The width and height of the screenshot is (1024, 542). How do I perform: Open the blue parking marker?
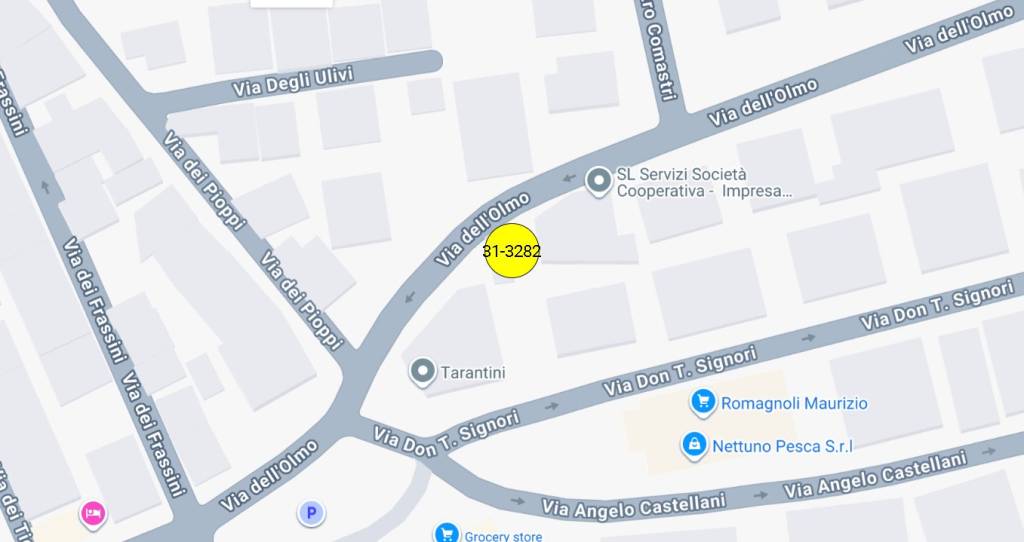[312, 514]
